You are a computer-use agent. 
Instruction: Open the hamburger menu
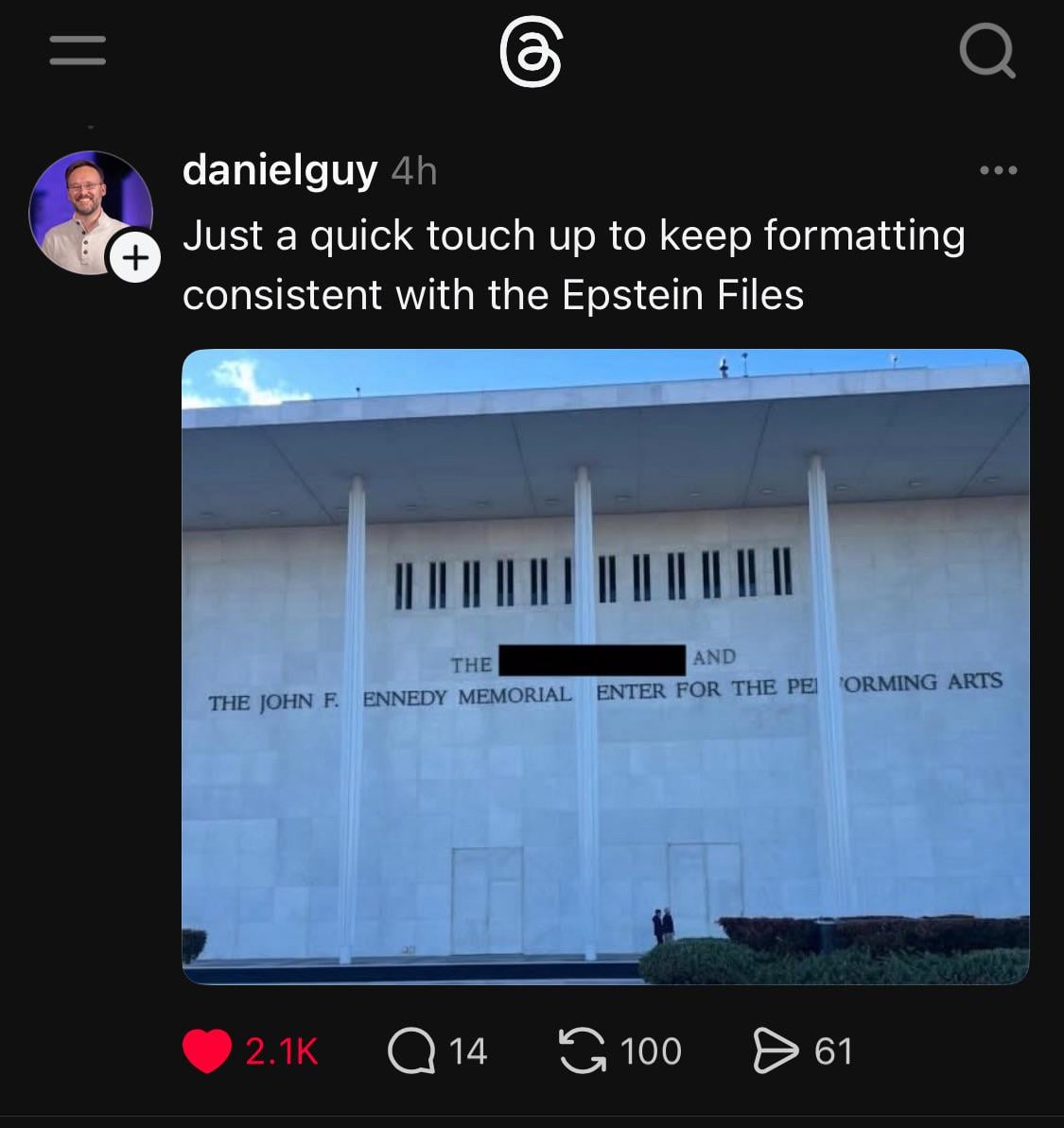(x=78, y=50)
